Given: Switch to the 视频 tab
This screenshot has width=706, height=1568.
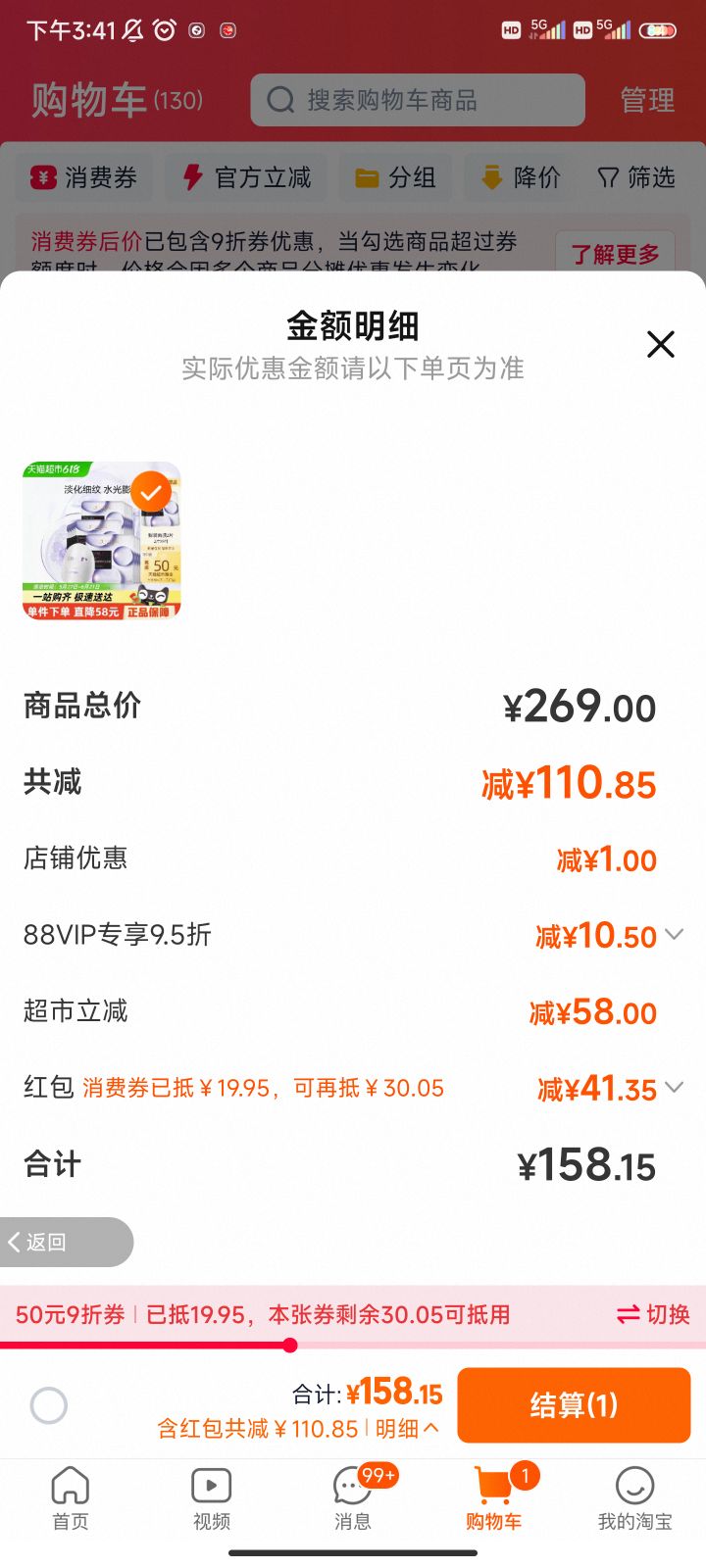Looking at the screenshot, I should (x=212, y=1497).
